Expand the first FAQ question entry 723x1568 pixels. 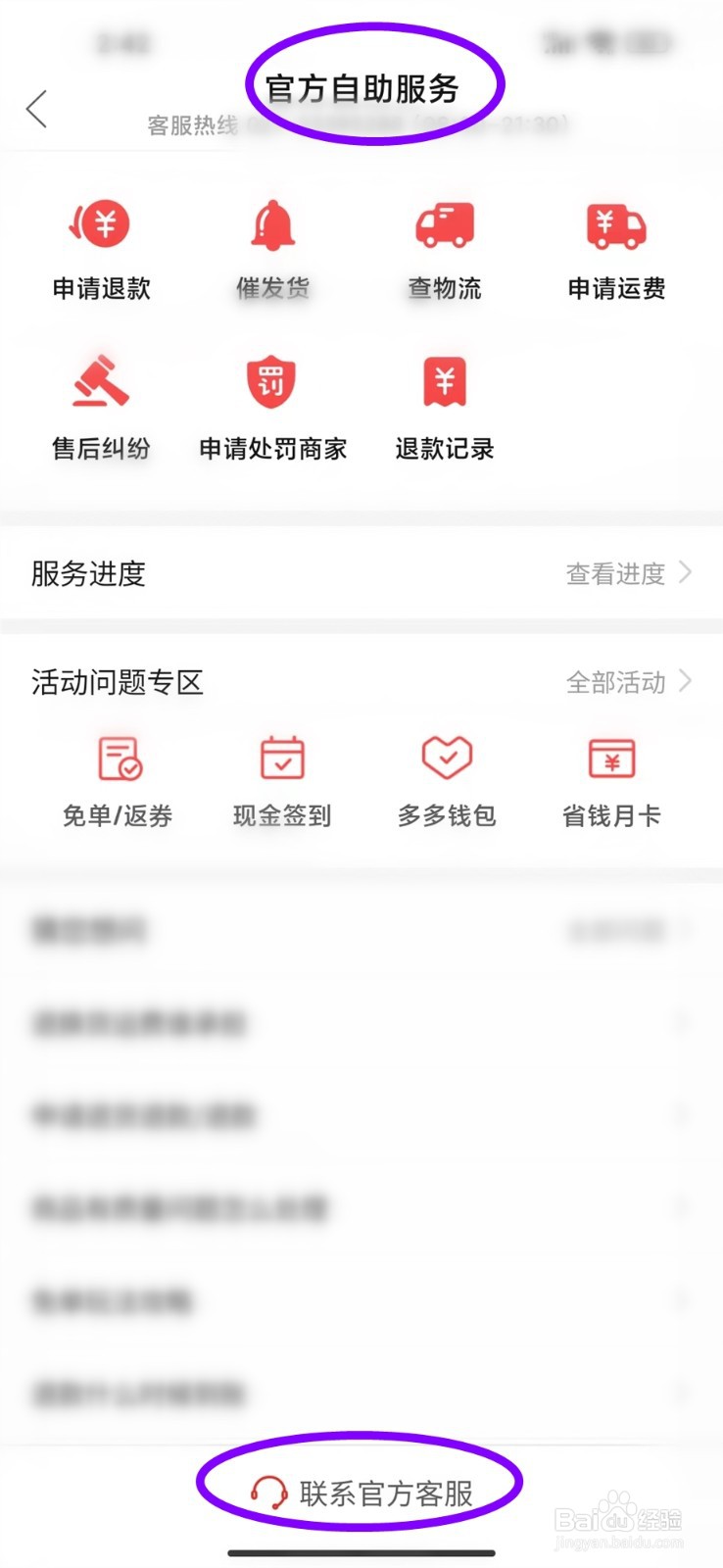tap(361, 931)
